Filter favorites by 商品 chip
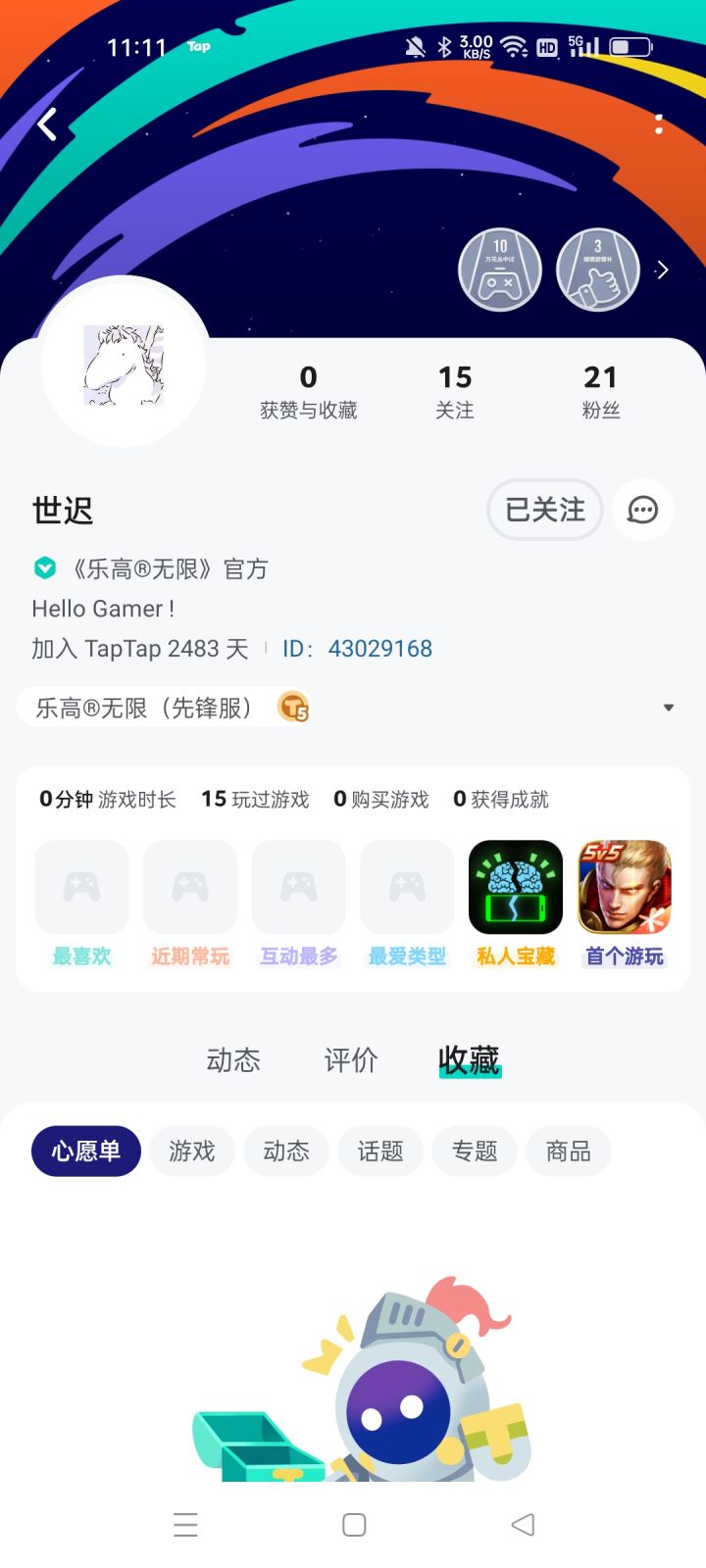The height and width of the screenshot is (1568, 706). point(569,1151)
